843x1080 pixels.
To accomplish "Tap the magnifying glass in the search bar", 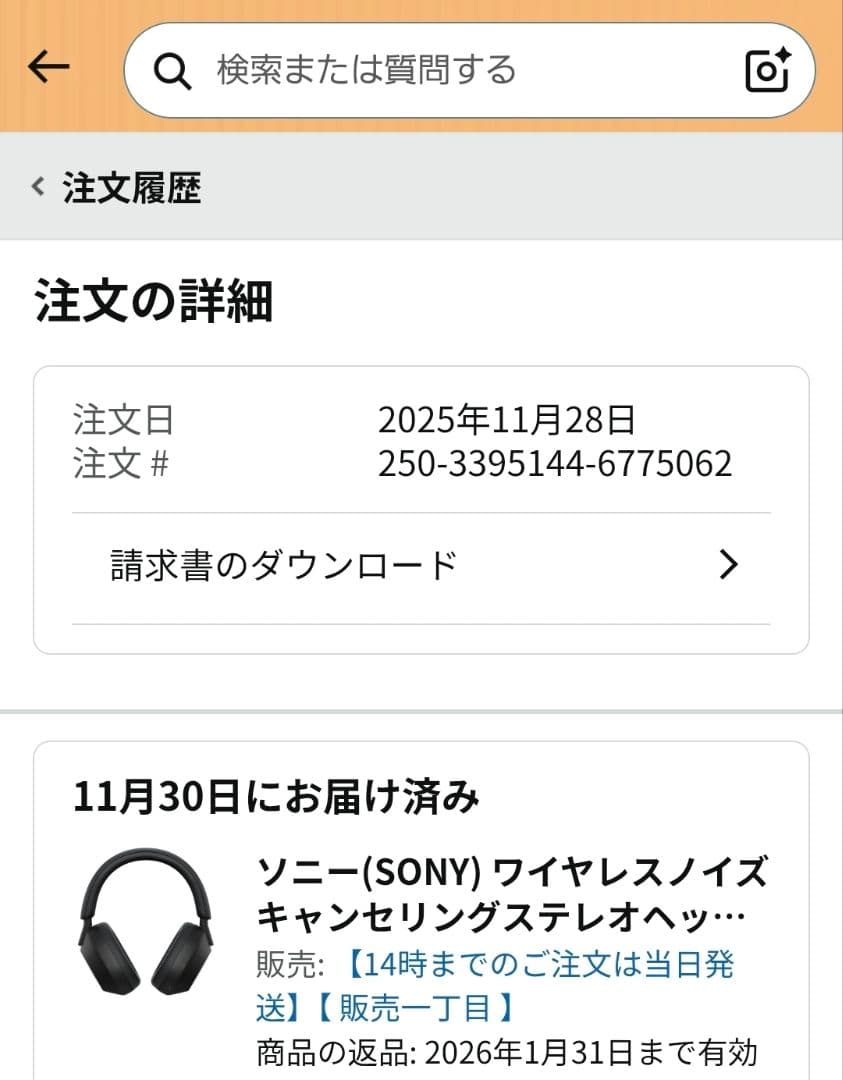I will click(172, 71).
